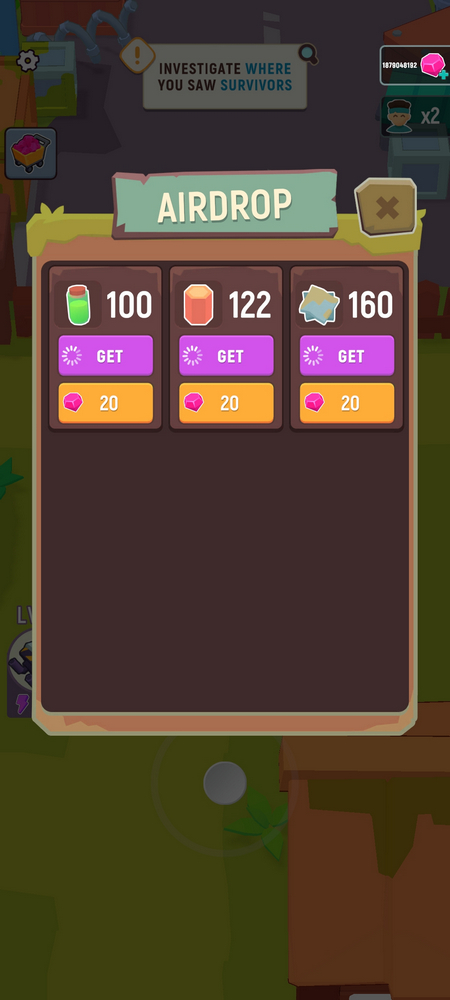Open the x2 survivor boost
This screenshot has width=450, height=1000.
pos(415,116)
